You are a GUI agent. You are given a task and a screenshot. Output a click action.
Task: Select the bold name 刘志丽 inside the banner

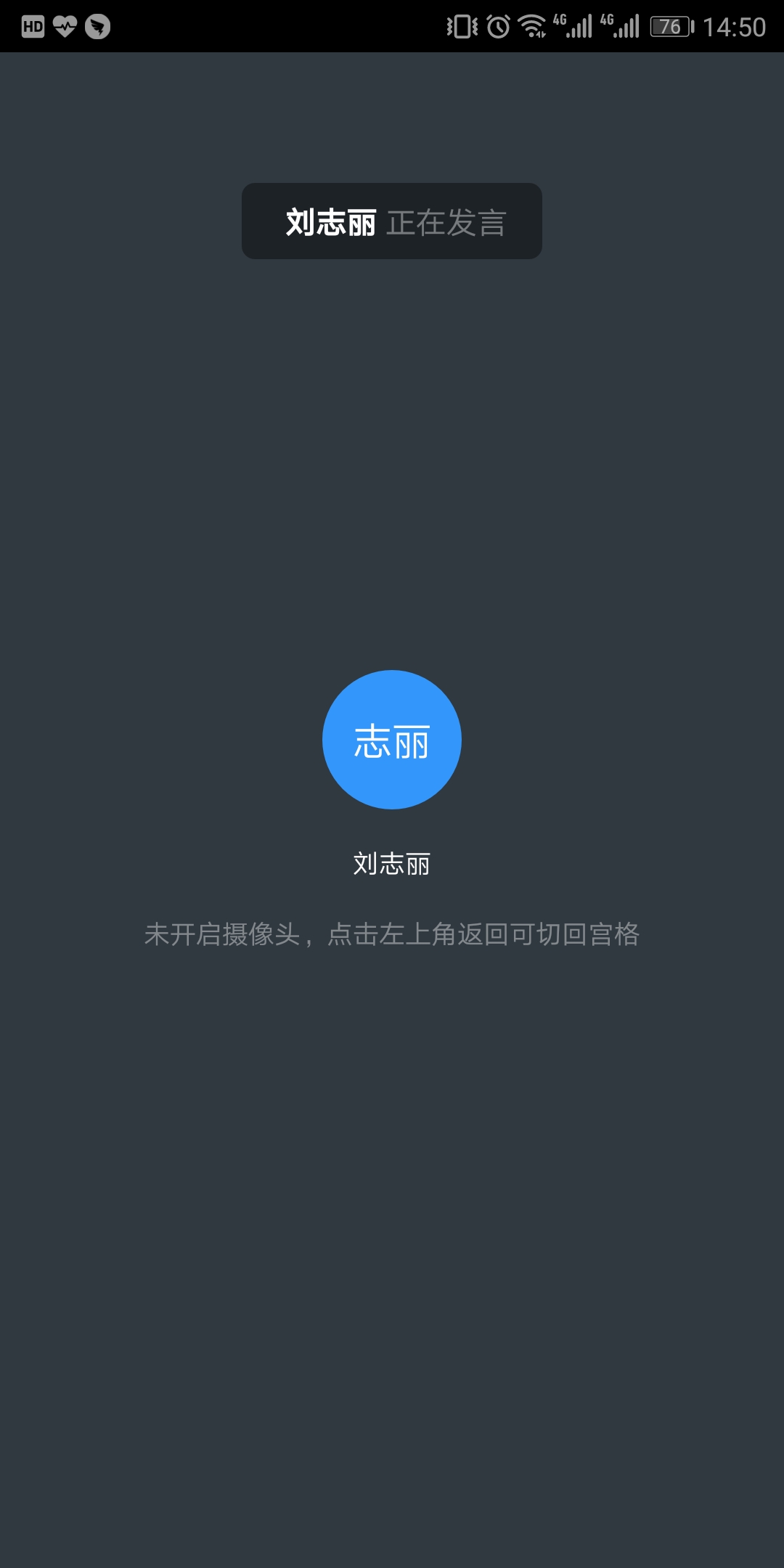click(x=330, y=221)
